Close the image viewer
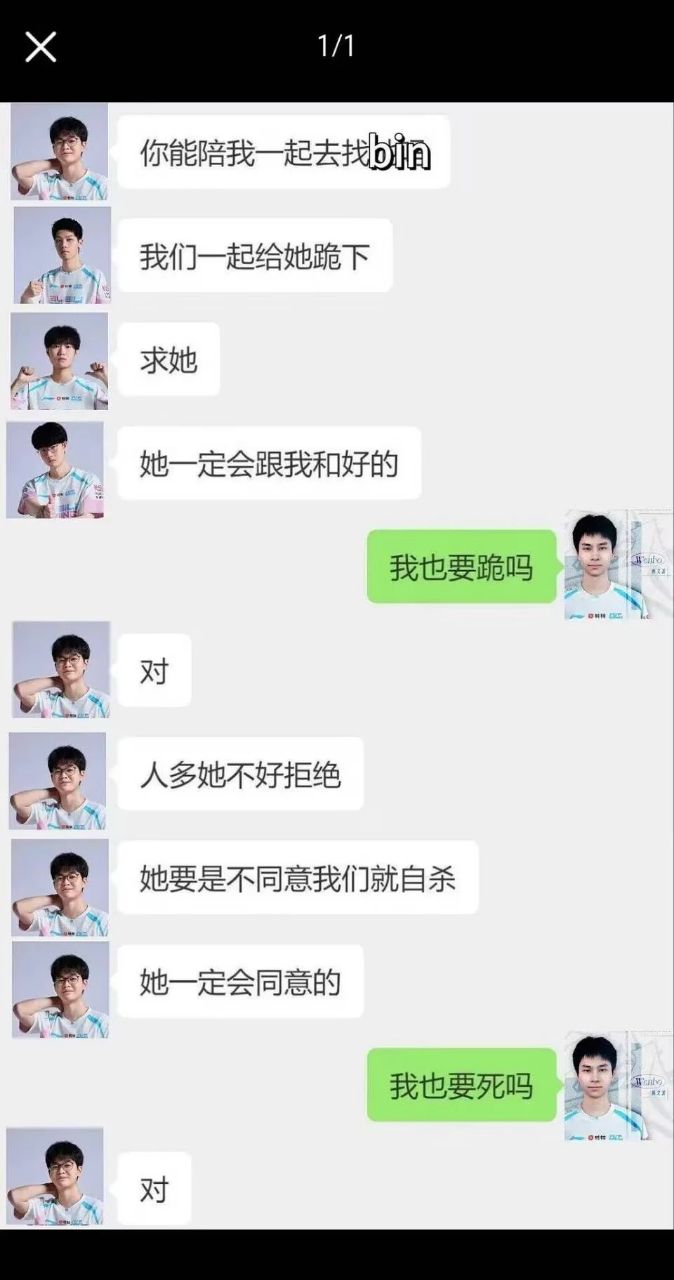Viewport: 674px width, 1280px height. click(40, 46)
